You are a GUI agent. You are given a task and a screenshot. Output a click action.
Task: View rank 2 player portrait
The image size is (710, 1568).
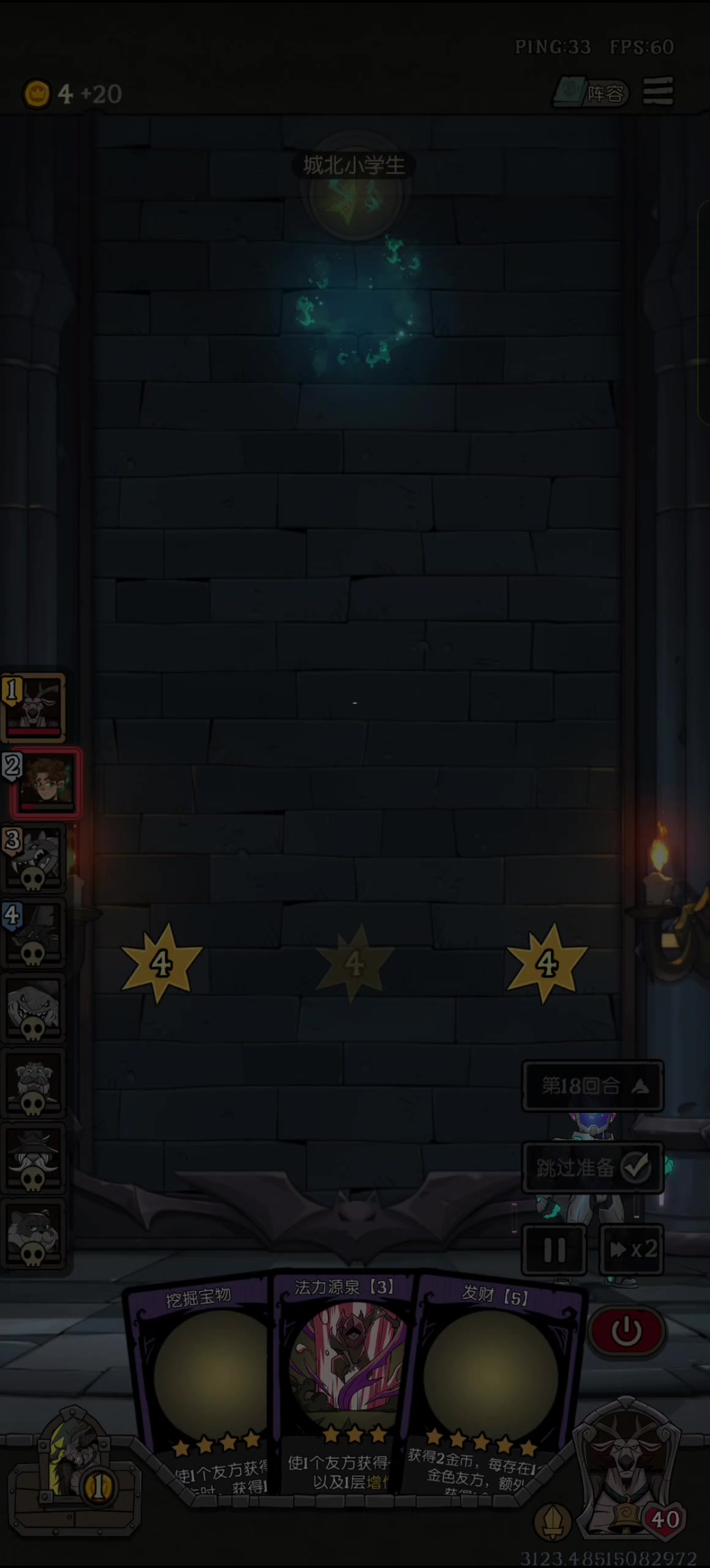coord(46,783)
